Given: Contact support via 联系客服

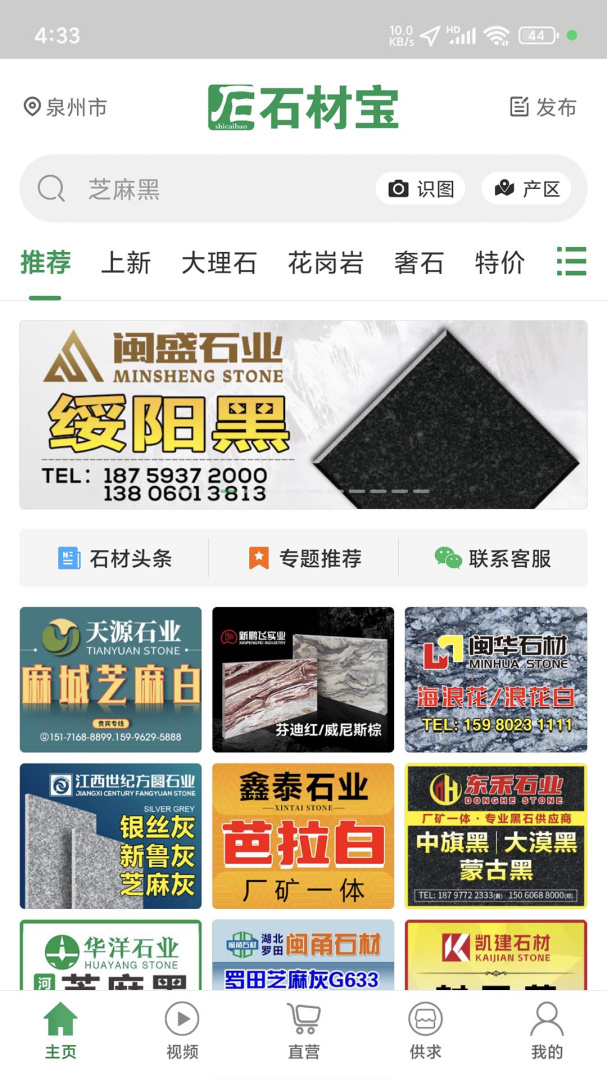Looking at the screenshot, I should click(x=493, y=558).
